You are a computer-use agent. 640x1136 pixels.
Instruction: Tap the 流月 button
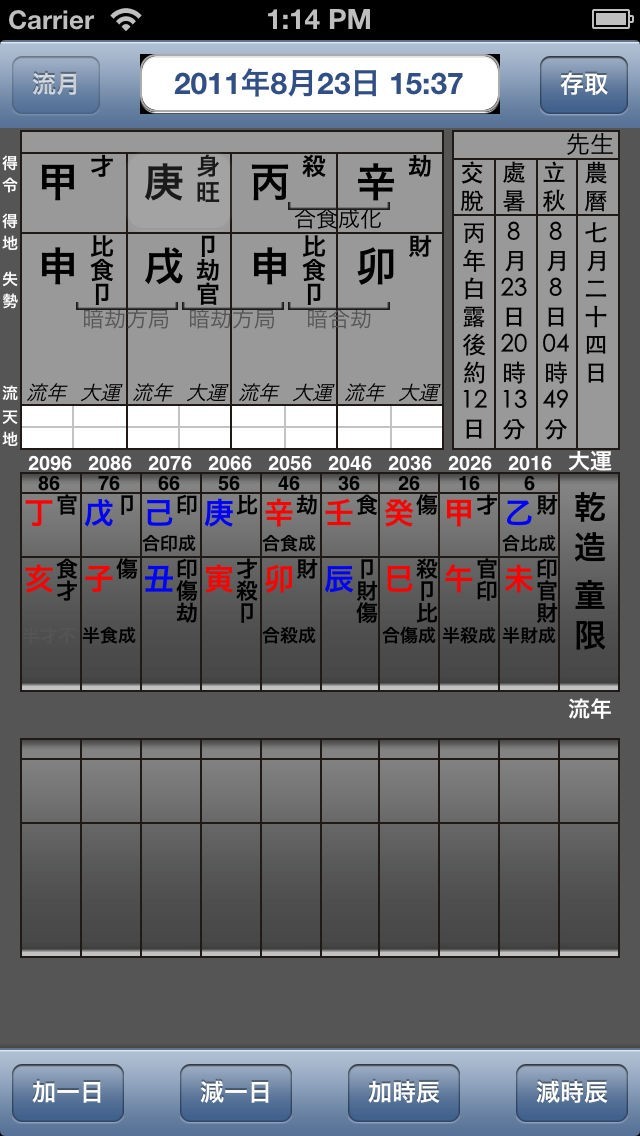tap(55, 85)
